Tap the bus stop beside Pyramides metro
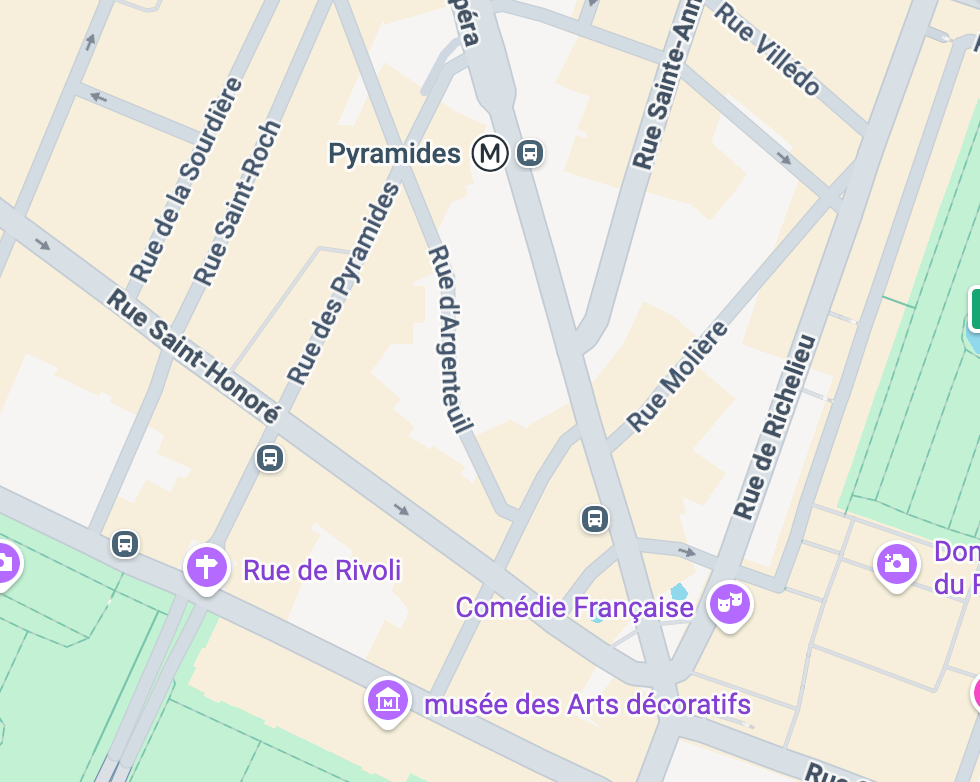The width and height of the screenshot is (980, 782). 530,153
